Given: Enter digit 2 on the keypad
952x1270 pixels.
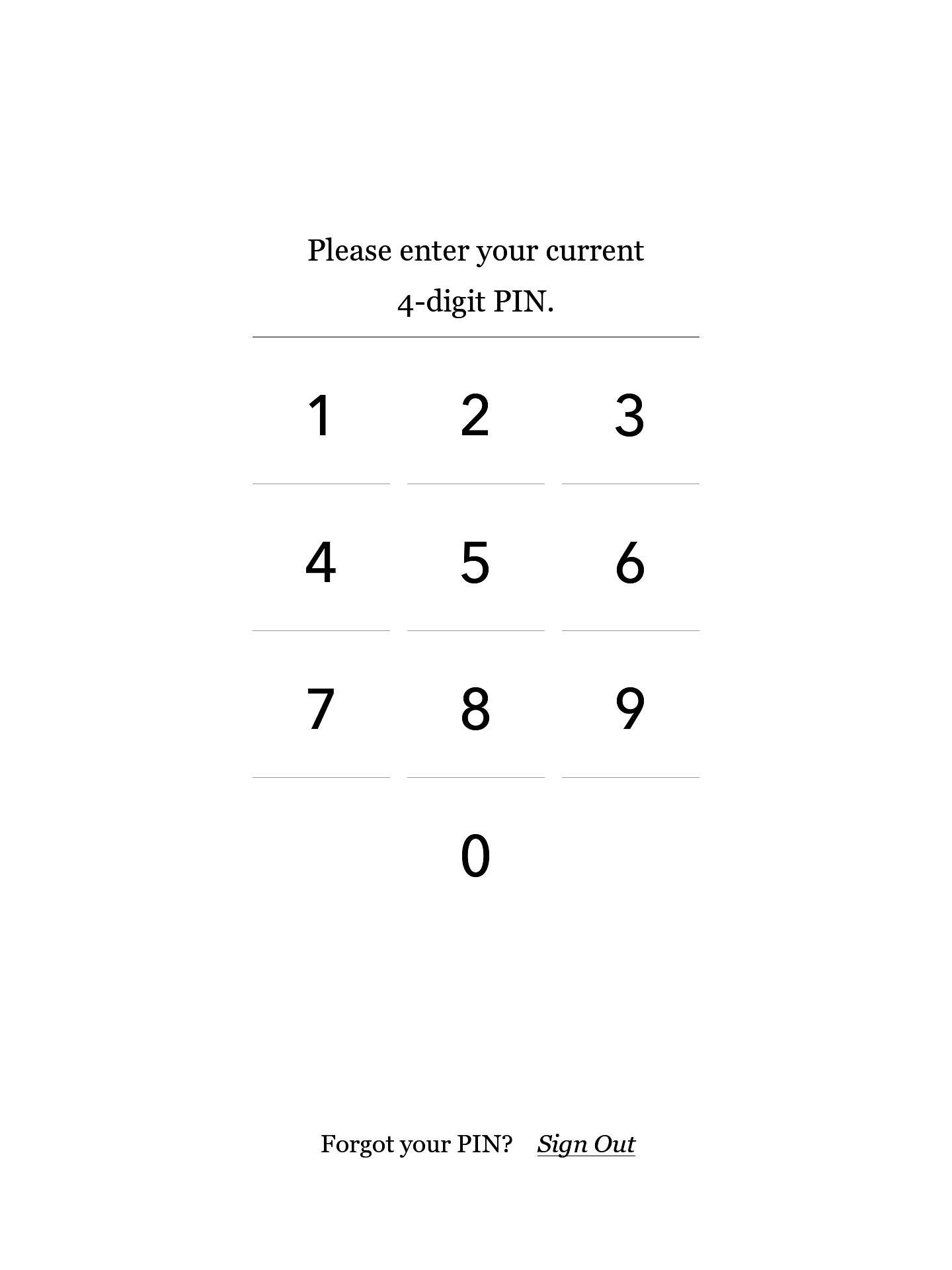Looking at the screenshot, I should pos(475,415).
